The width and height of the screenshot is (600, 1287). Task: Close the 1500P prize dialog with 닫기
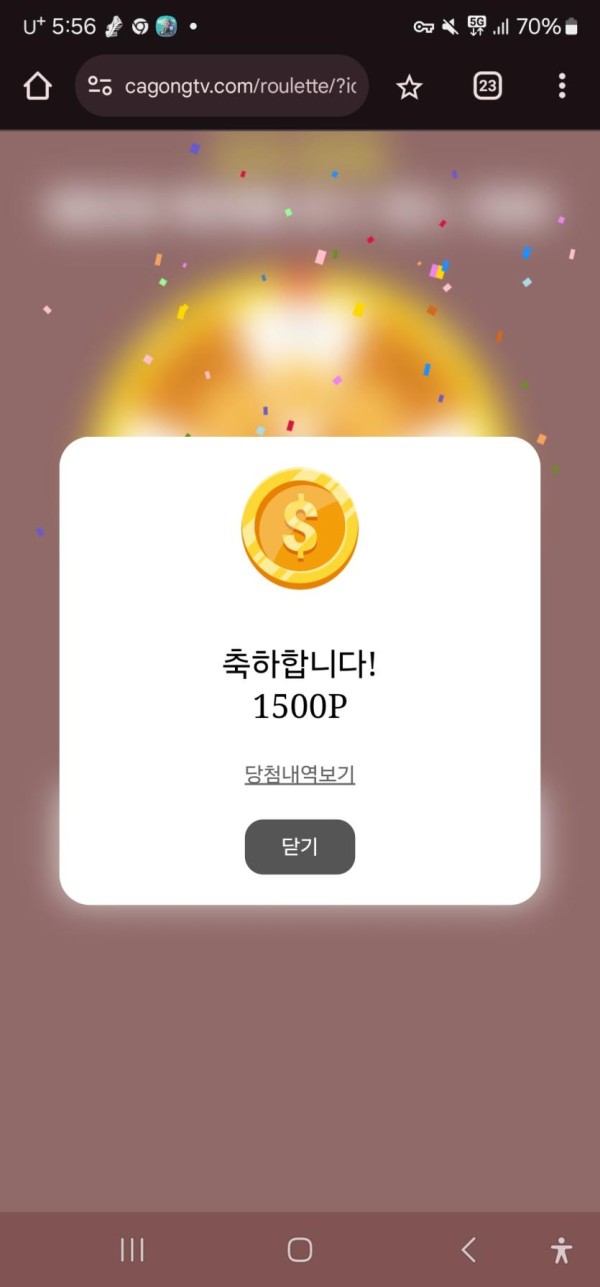[300, 847]
